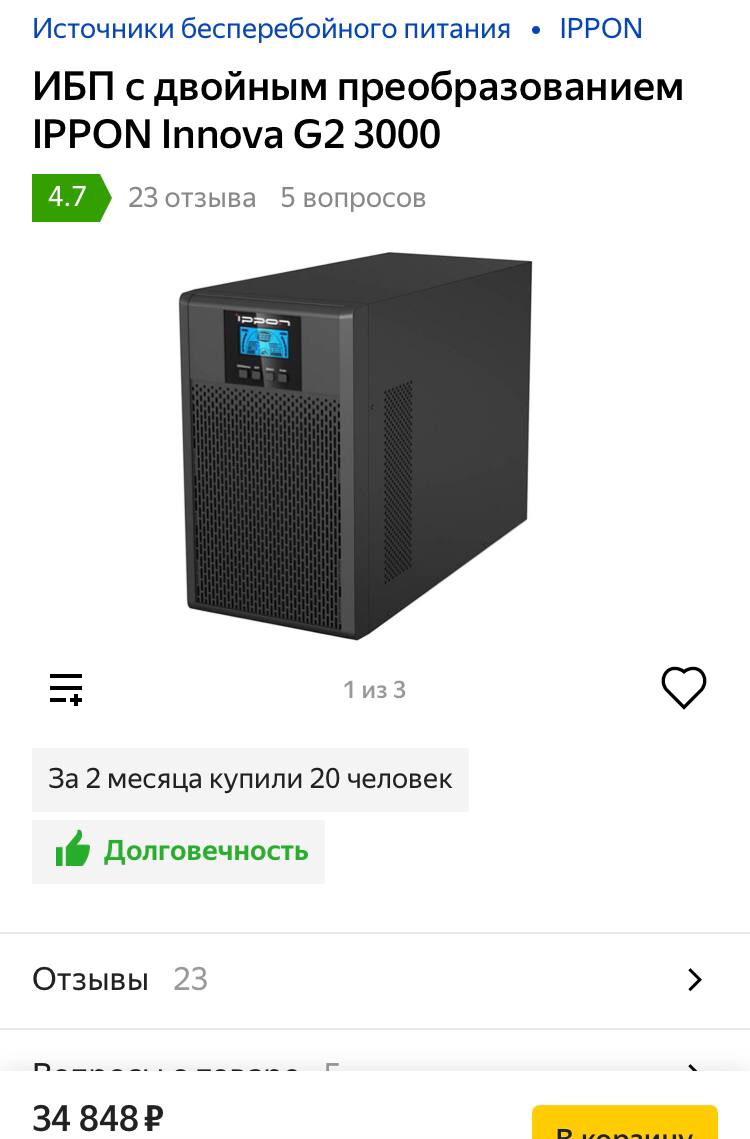Image resolution: width=750 pixels, height=1139 pixels.
Task: Select the Долговечность chip
Action: (179, 851)
